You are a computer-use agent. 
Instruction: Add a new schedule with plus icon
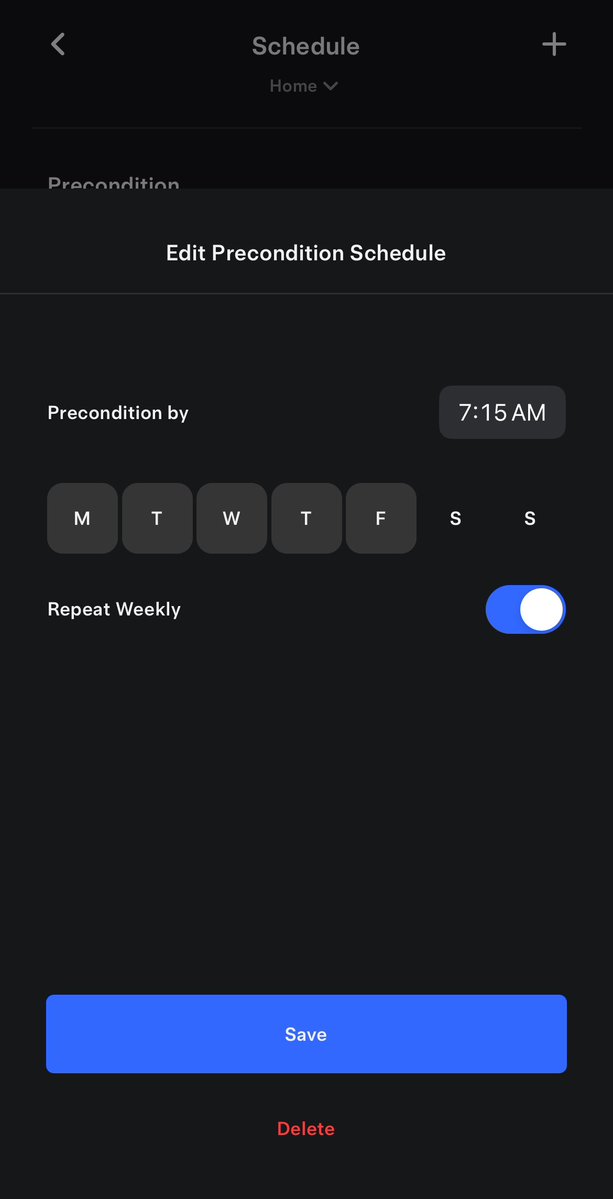tap(554, 44)
